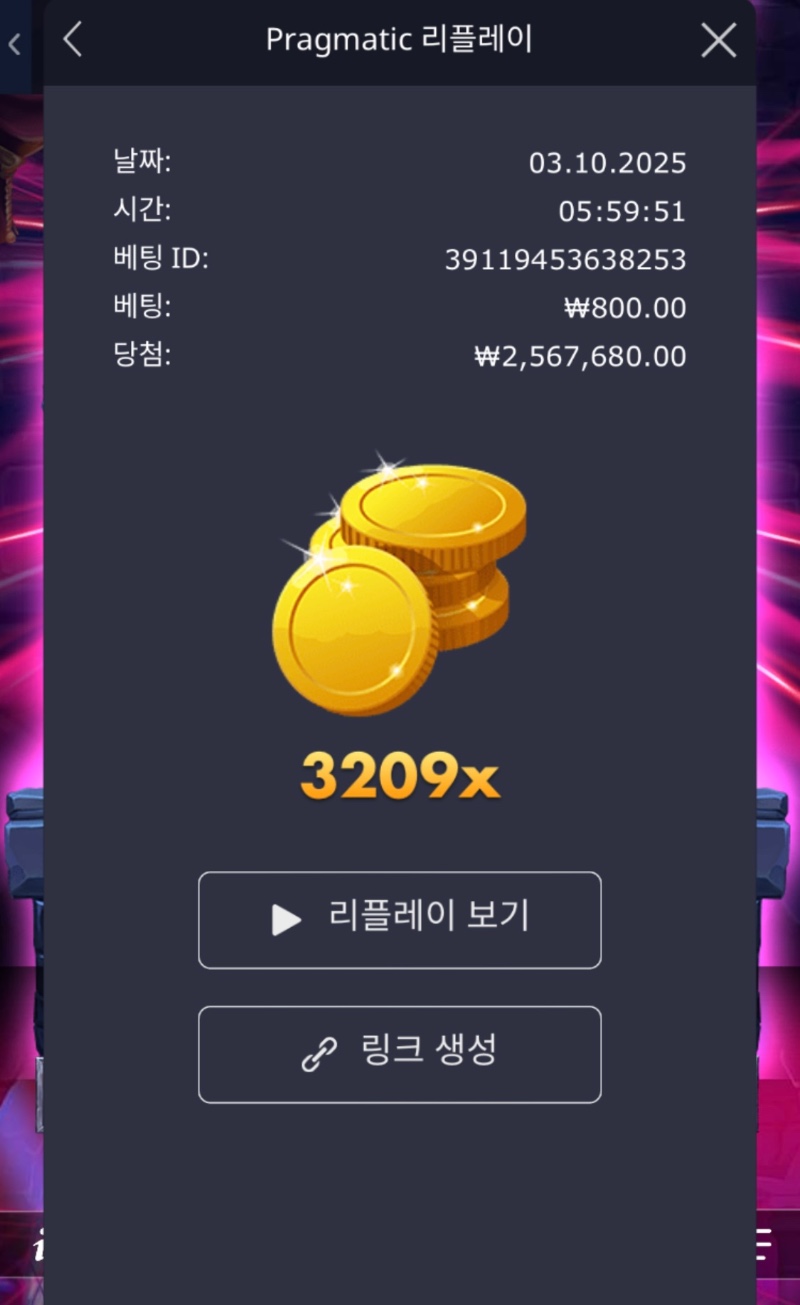Image resolution: width=800 pixels, height=1305 pixels.
Task: Go back from the Pragmatic replay dialog
Action: (72, 40)
